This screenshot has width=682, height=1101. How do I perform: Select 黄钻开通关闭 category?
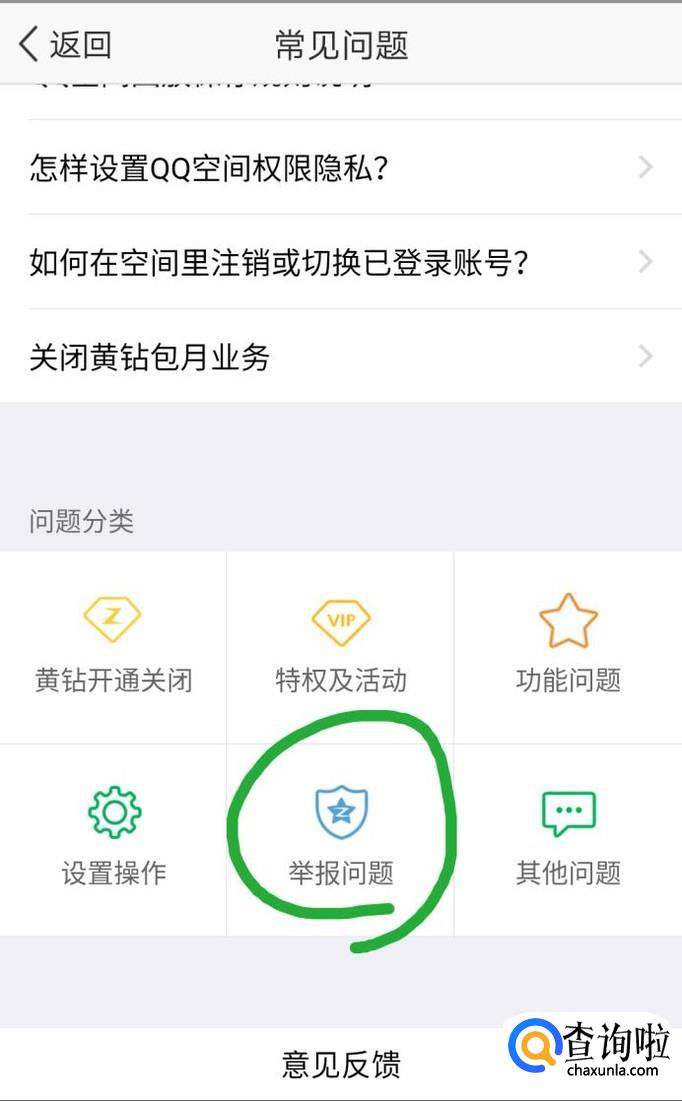(x=113, y=647)
